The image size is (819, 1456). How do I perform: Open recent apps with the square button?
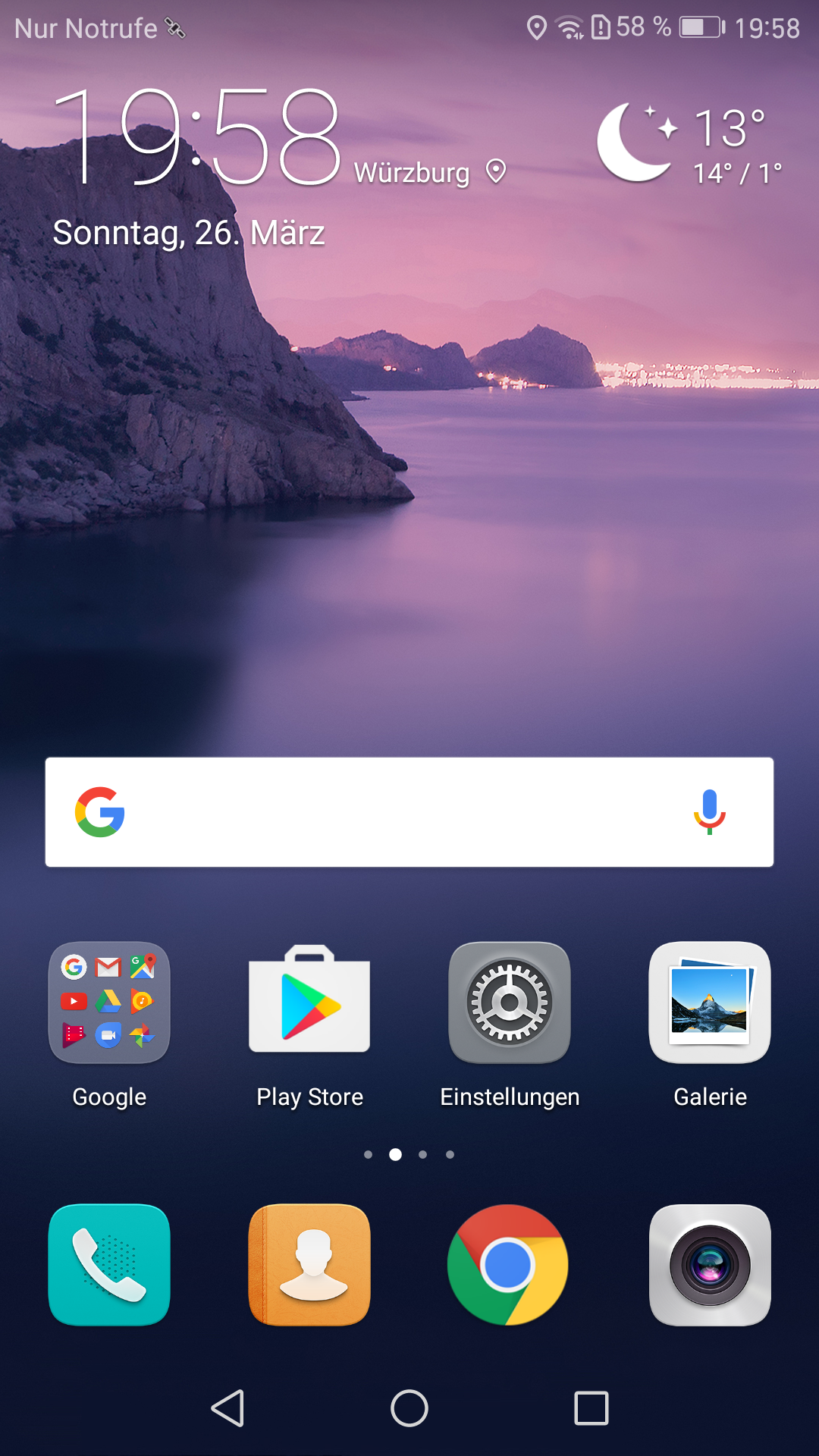591,1408
